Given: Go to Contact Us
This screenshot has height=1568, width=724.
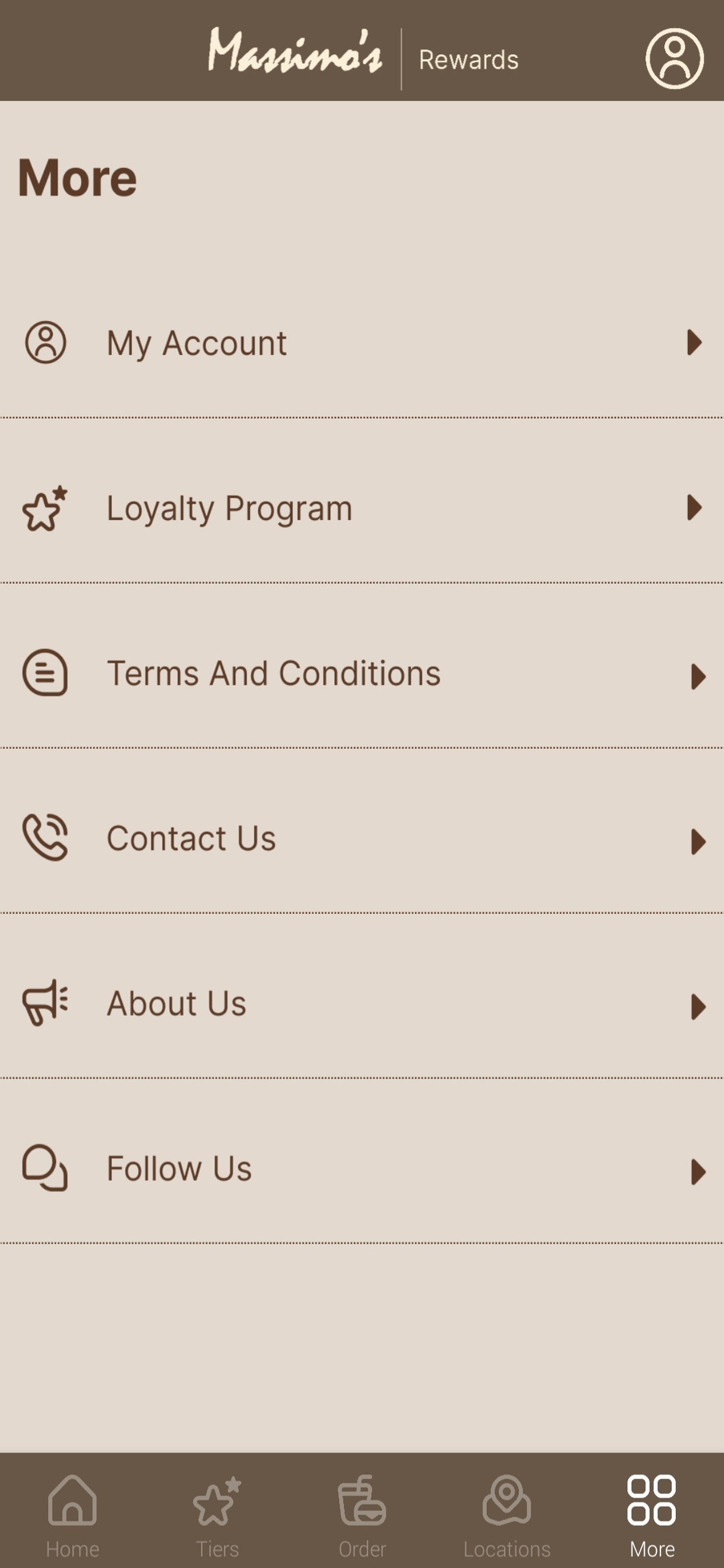Looking at the screenshot, I should [x=362, y=838].
